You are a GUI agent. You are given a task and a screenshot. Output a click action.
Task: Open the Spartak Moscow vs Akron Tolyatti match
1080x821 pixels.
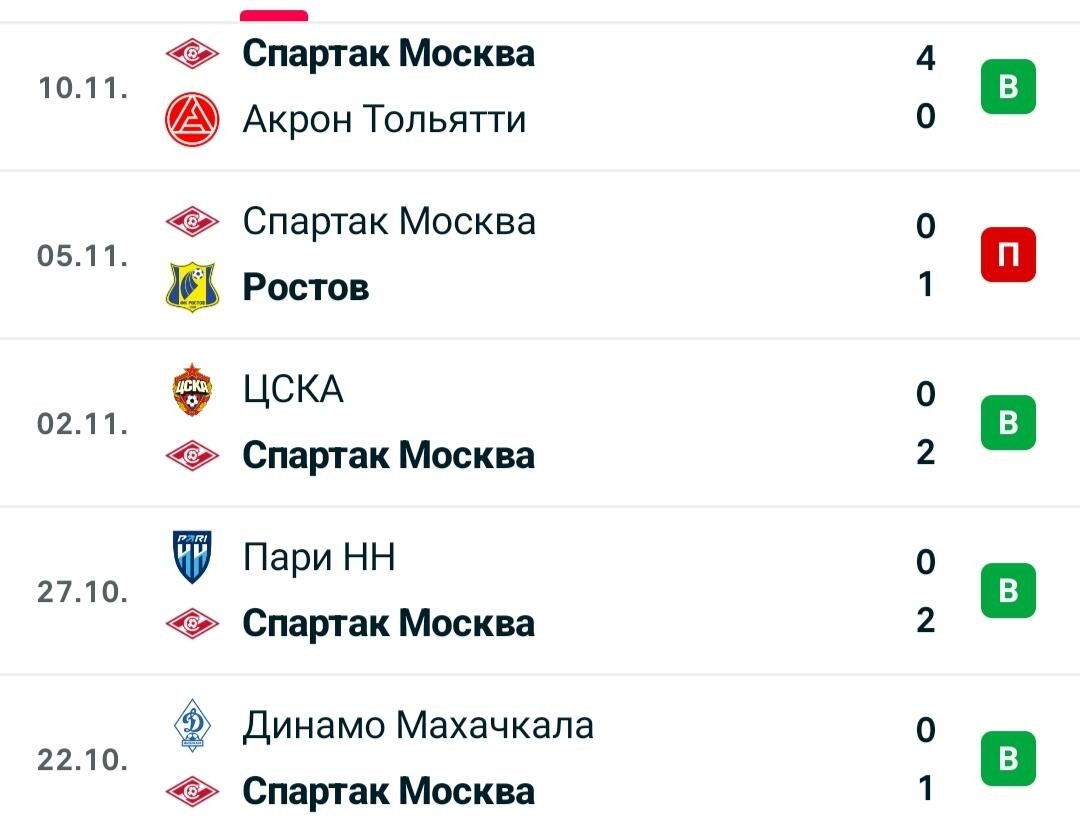click(x=540, y=87)
